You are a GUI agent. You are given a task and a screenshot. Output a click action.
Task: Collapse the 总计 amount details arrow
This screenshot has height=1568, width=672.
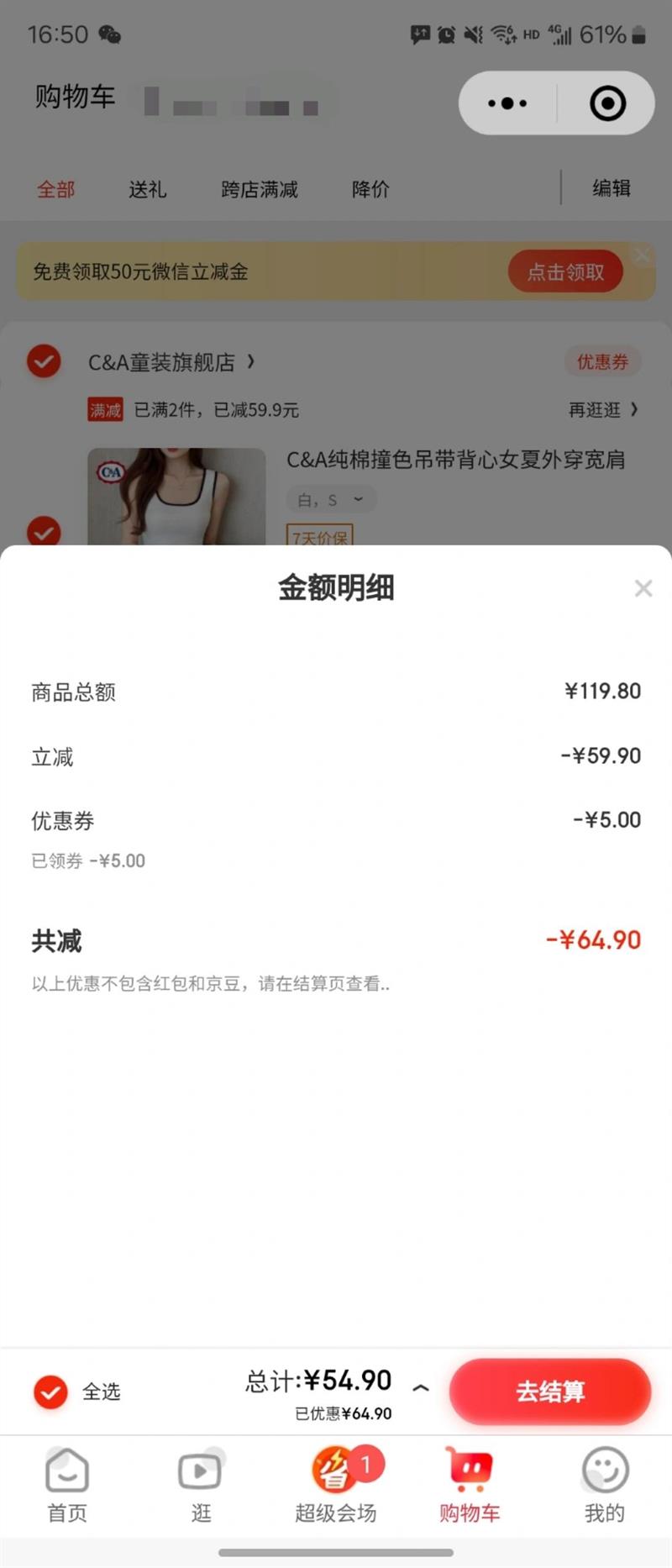(421, 1388)
